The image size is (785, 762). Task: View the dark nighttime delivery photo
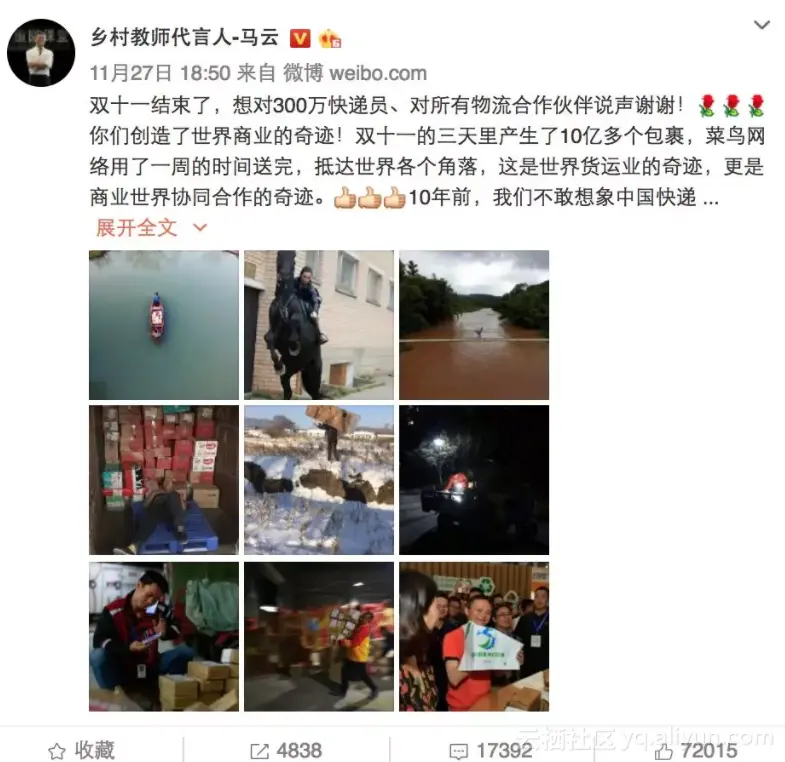tap(474, 480)
